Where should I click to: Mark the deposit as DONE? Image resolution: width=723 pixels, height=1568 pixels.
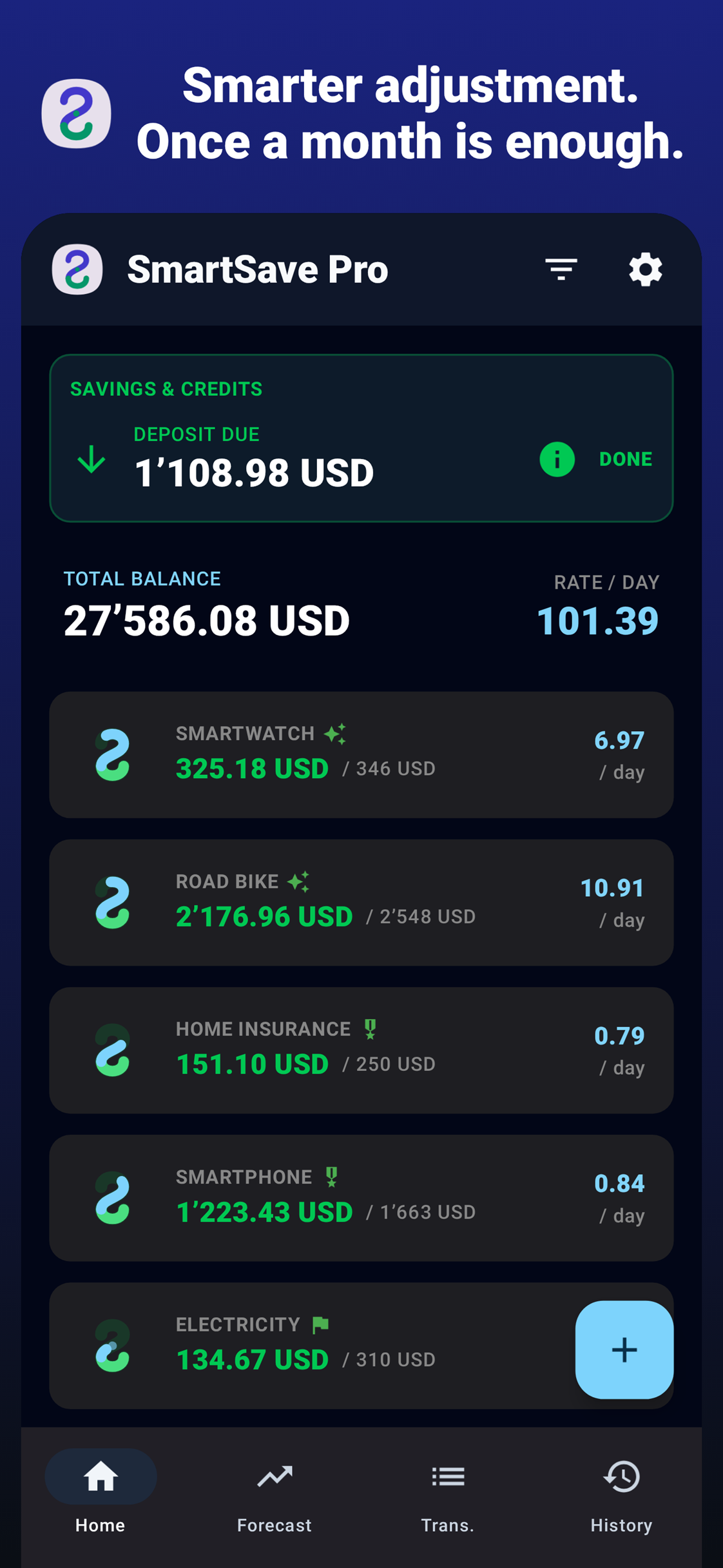626,459
